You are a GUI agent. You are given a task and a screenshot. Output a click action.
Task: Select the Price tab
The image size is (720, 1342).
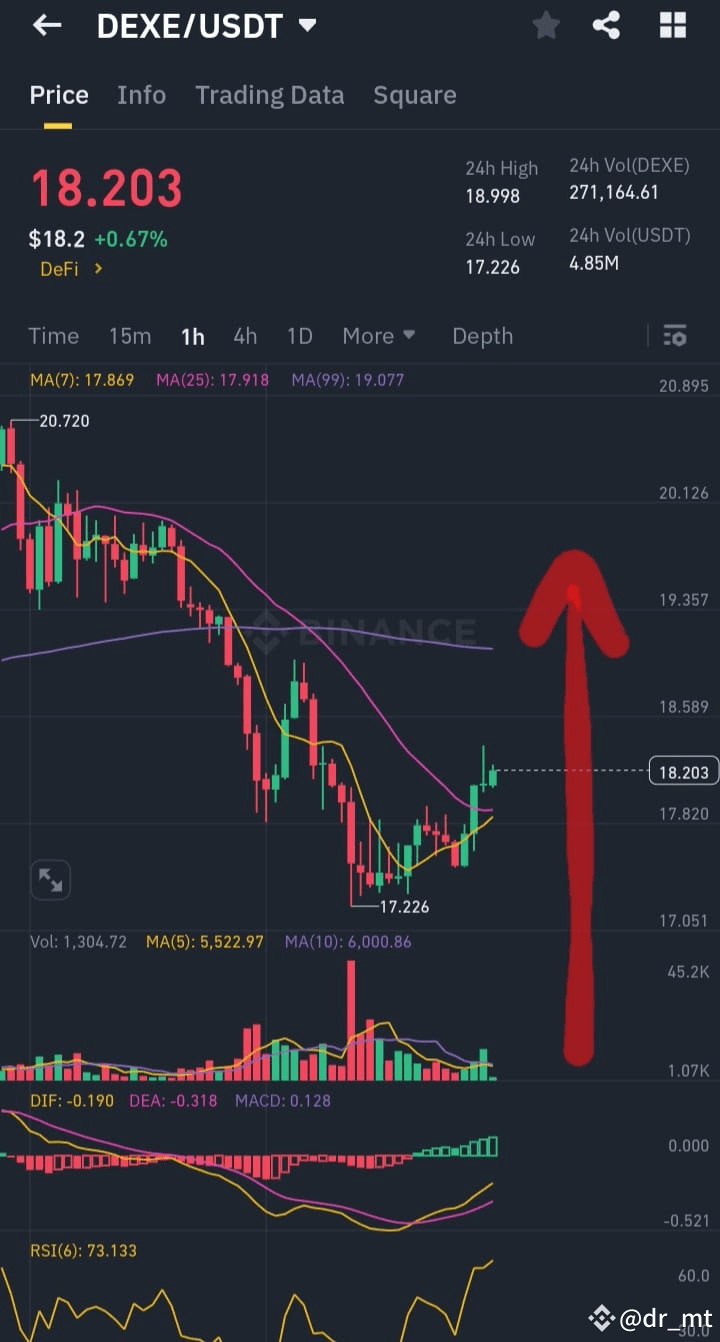pyautogui.click(x=58, y=94)
